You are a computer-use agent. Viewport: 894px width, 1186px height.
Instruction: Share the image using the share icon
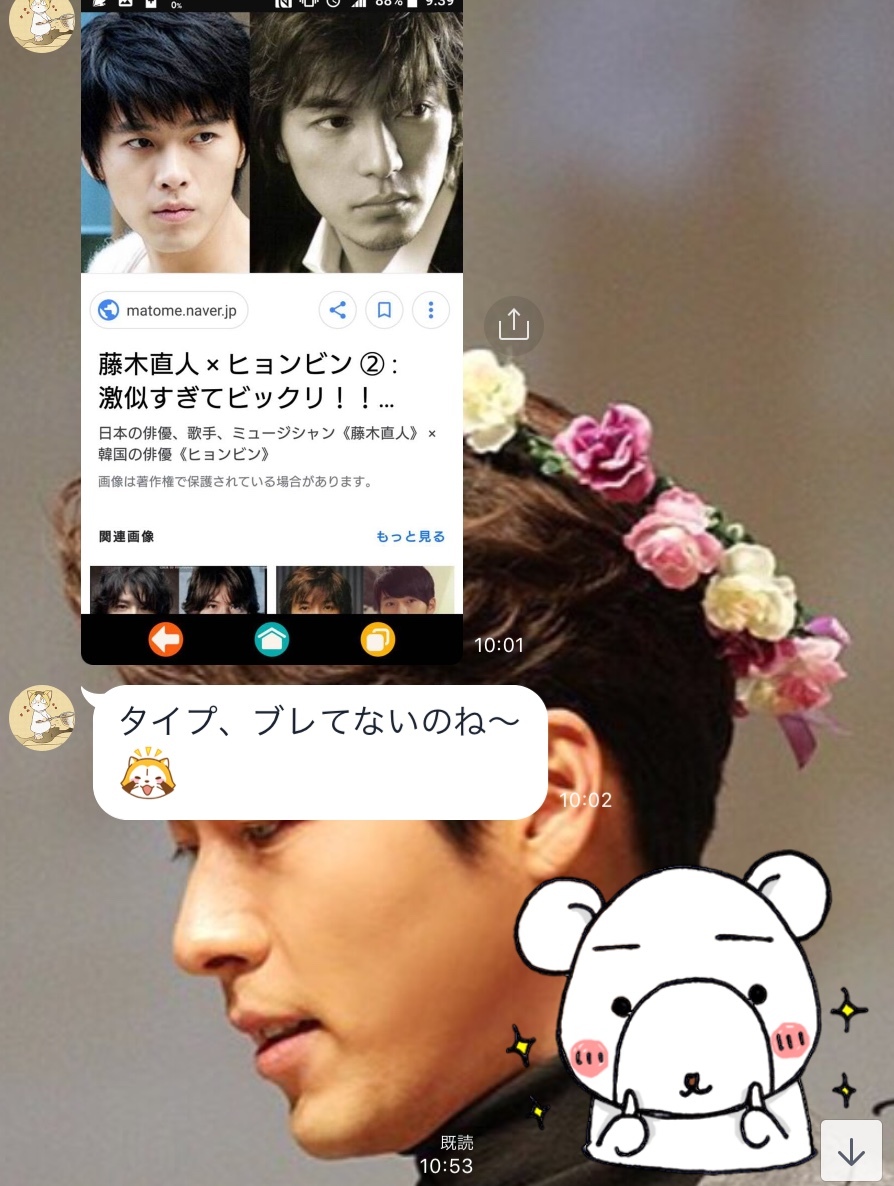pyautogui.click(x=513, y=325)
